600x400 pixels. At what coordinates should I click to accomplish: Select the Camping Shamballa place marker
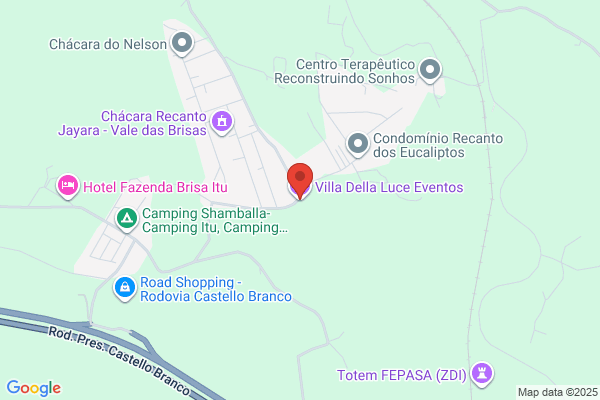point(127,220)
